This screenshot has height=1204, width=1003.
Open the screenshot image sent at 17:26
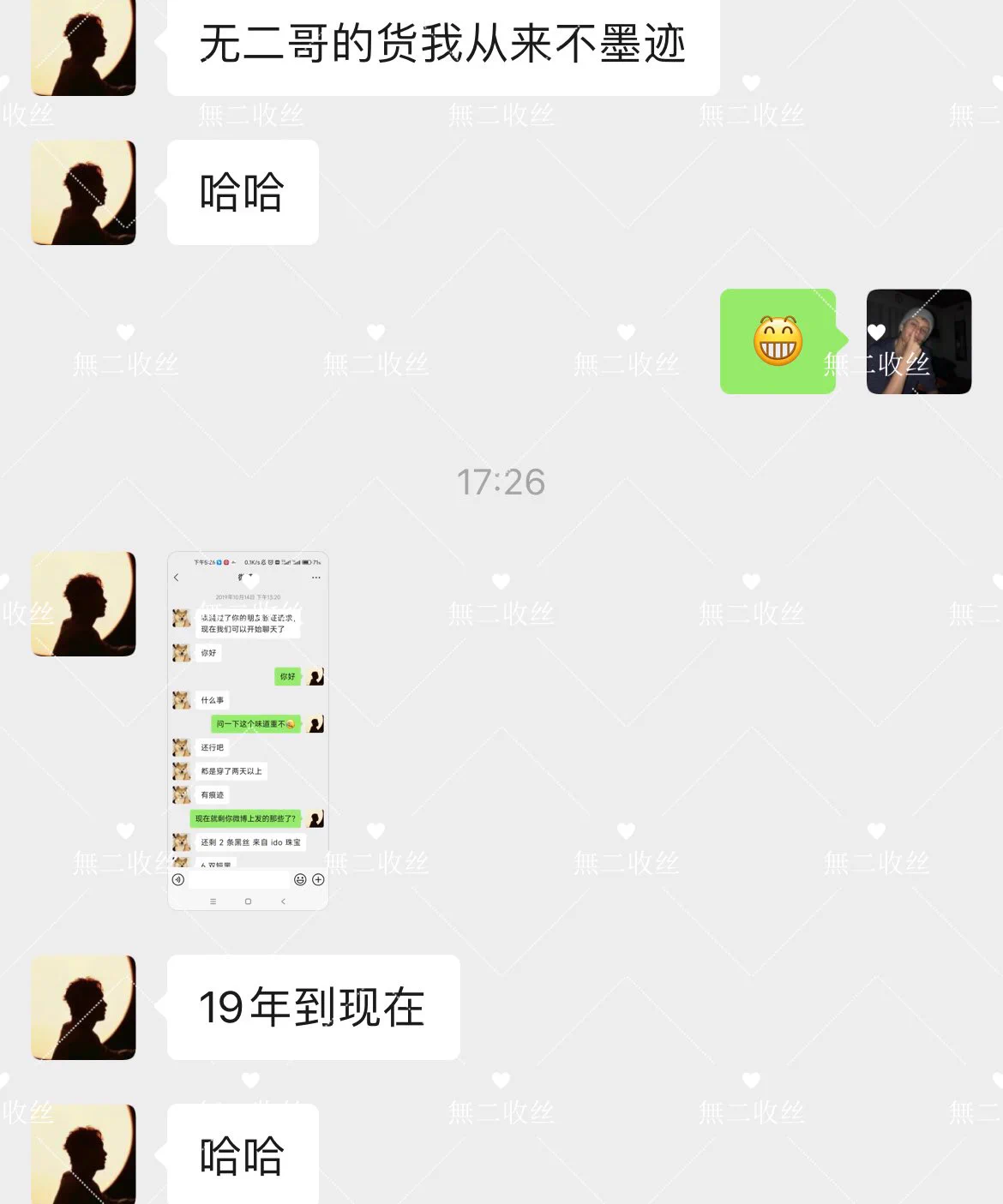pos(248,730)
